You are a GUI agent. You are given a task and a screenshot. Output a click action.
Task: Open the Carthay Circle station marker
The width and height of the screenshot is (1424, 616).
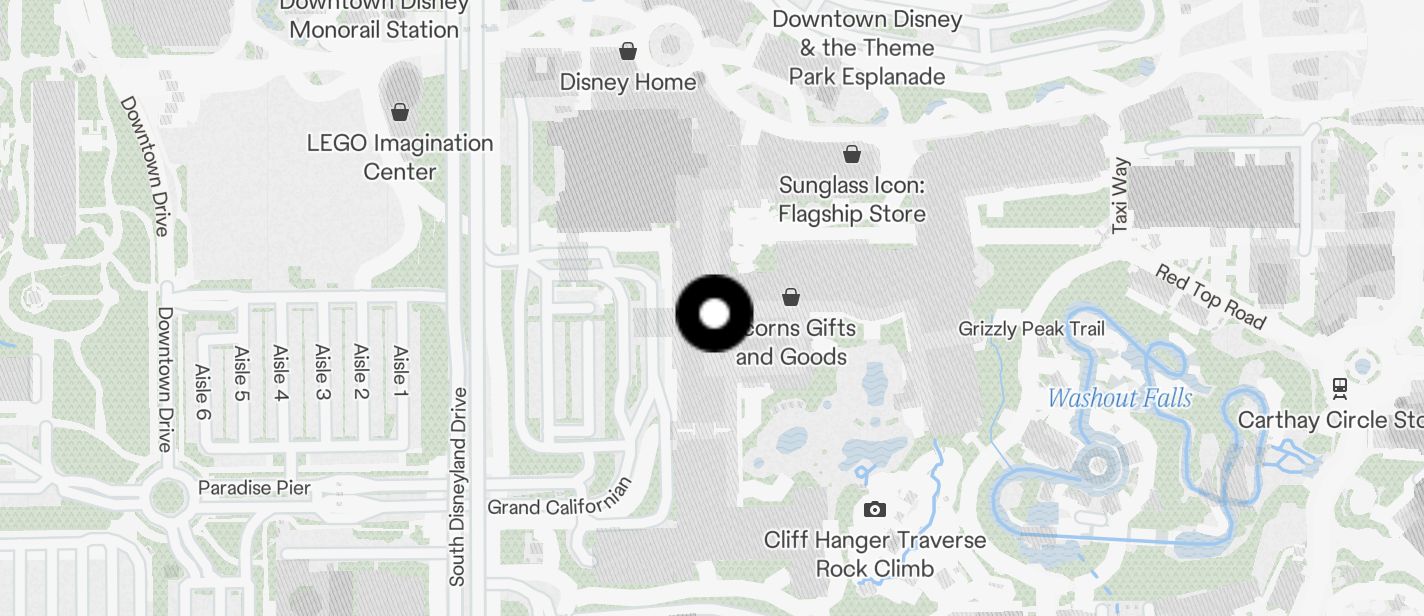click(1340, 387)
